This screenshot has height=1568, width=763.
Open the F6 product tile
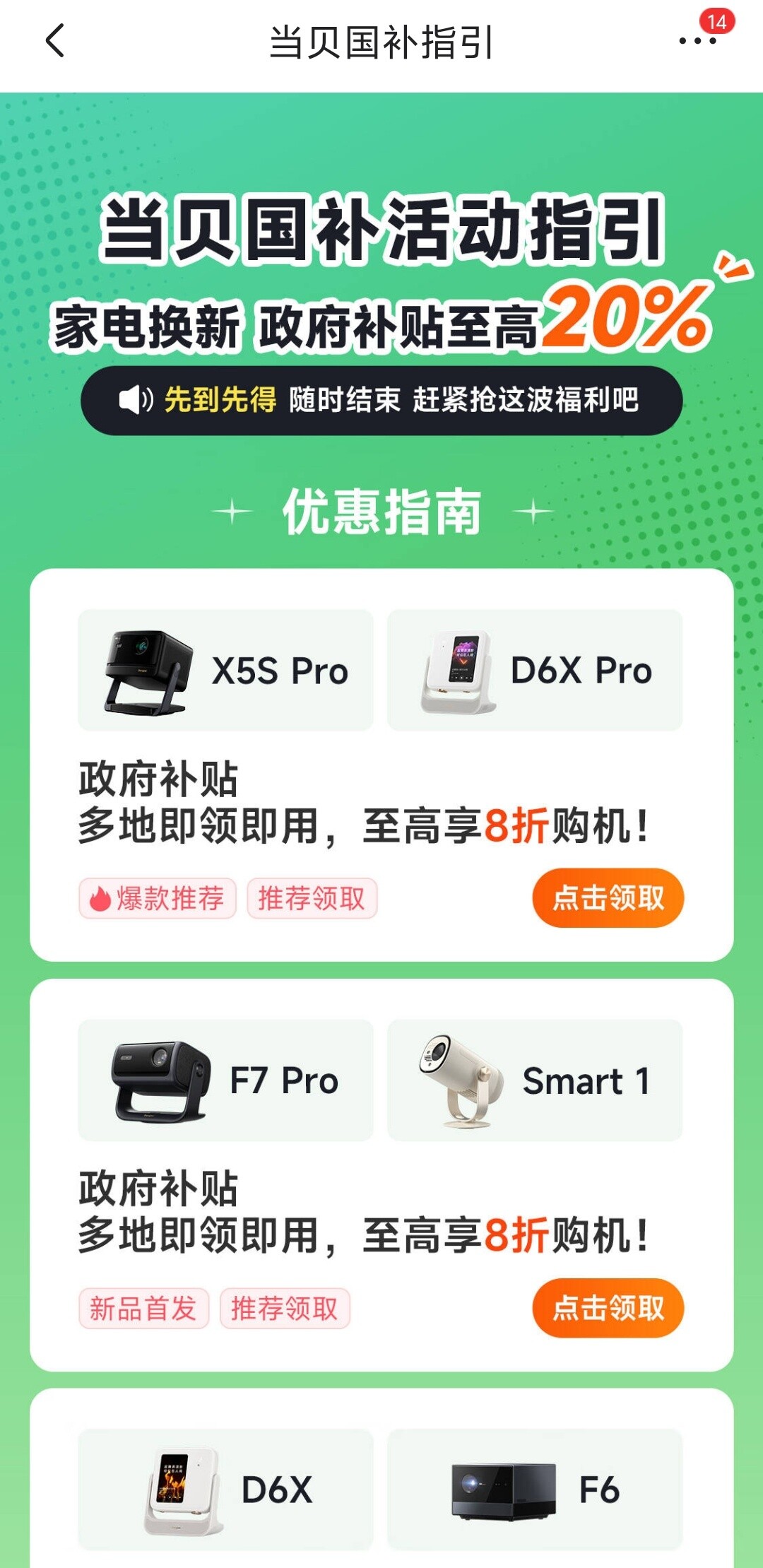(x=535, y=1490)
